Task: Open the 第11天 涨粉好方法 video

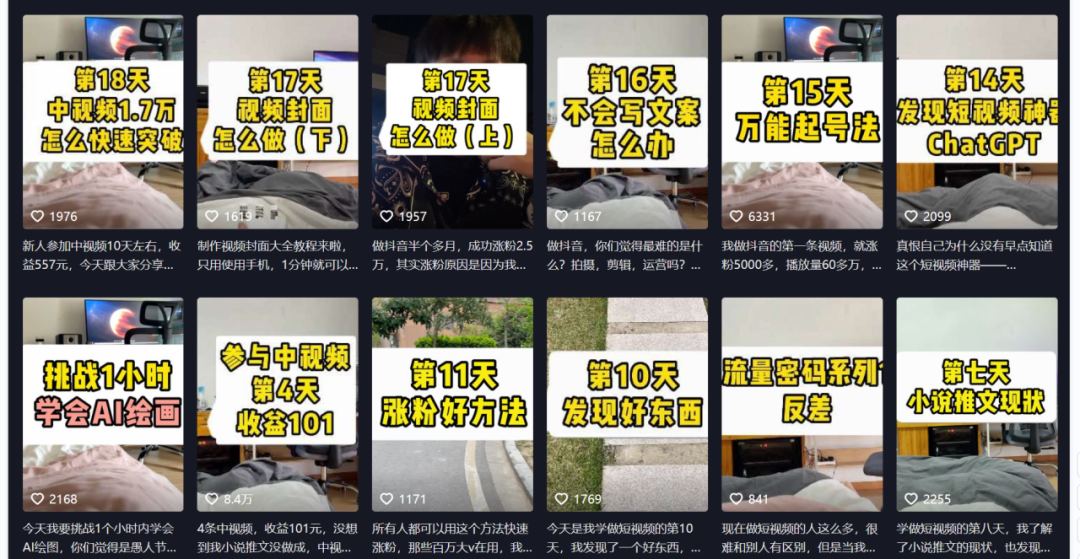Action: [x=452, y=404]
